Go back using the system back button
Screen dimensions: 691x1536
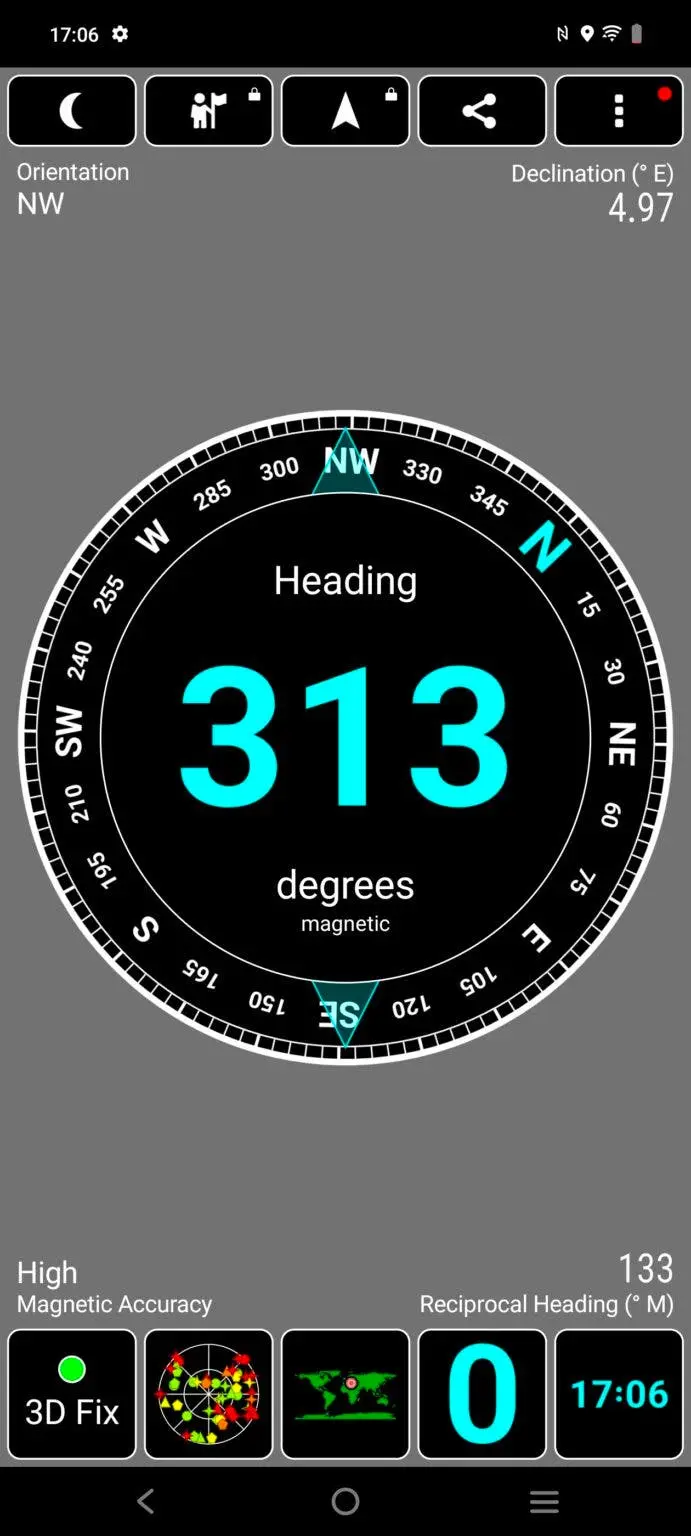point(146,1501)
